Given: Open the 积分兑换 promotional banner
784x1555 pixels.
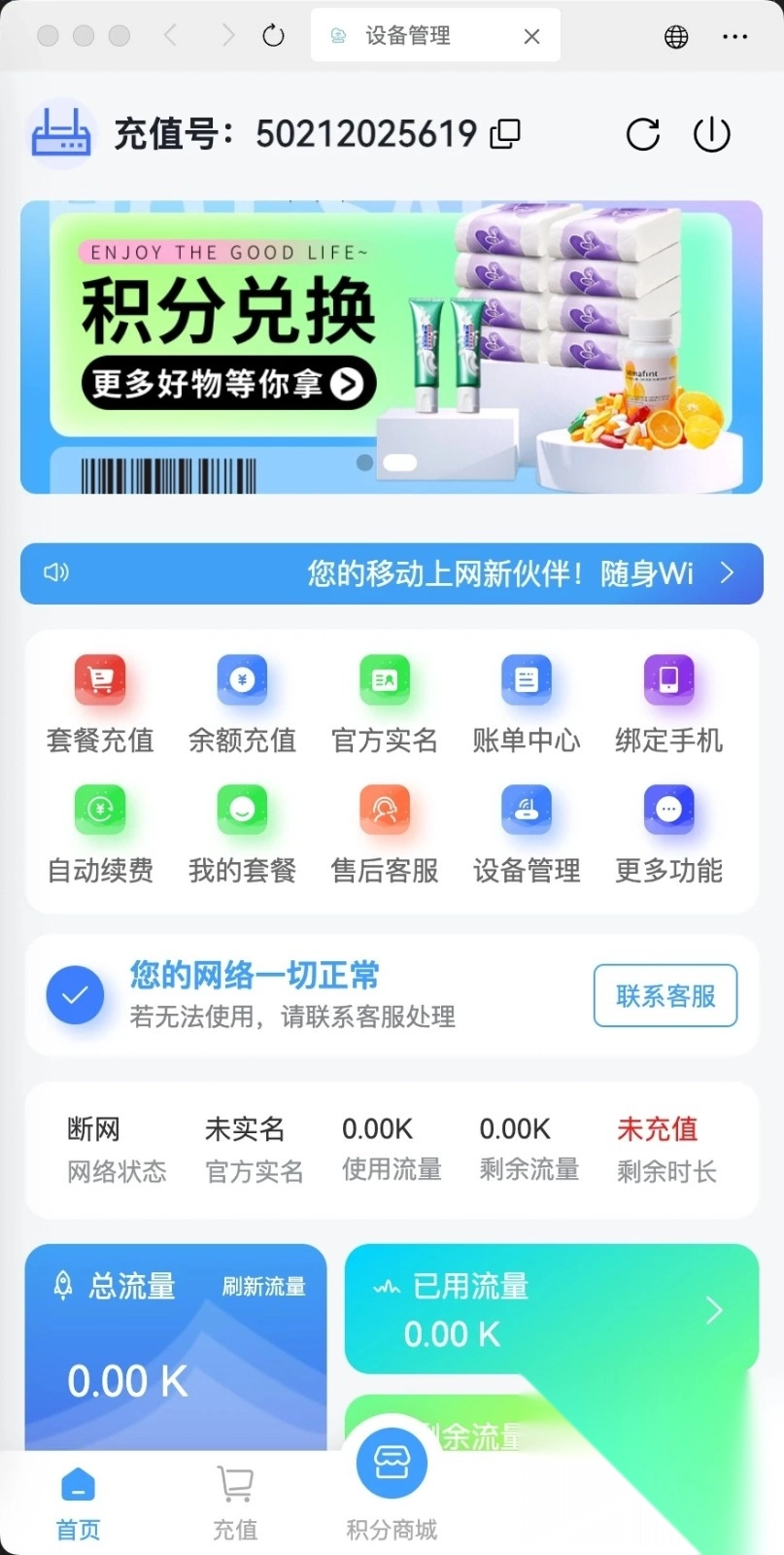Looking at the screenshot, I should [x=391, y=347].
